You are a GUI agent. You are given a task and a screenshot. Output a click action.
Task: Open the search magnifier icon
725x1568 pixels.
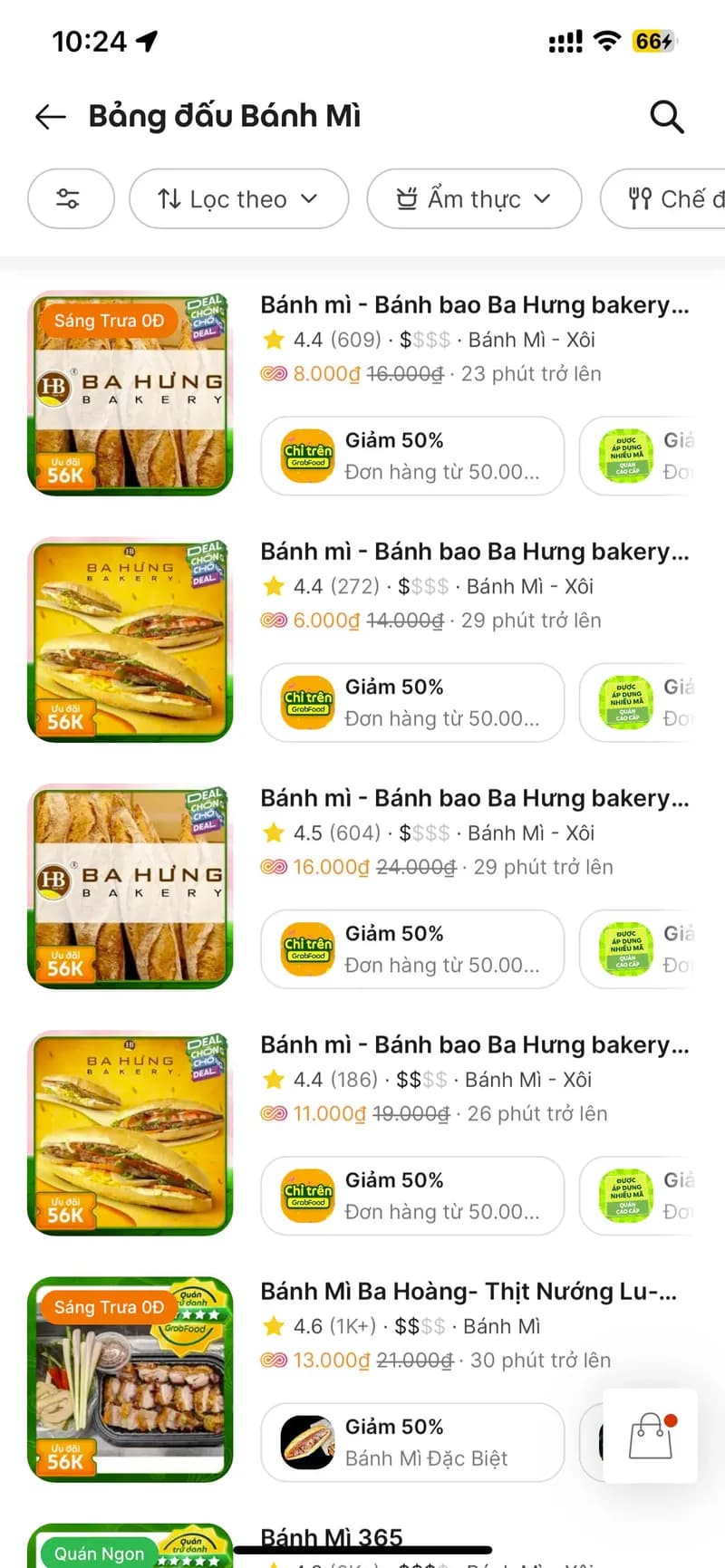[667, 116]
